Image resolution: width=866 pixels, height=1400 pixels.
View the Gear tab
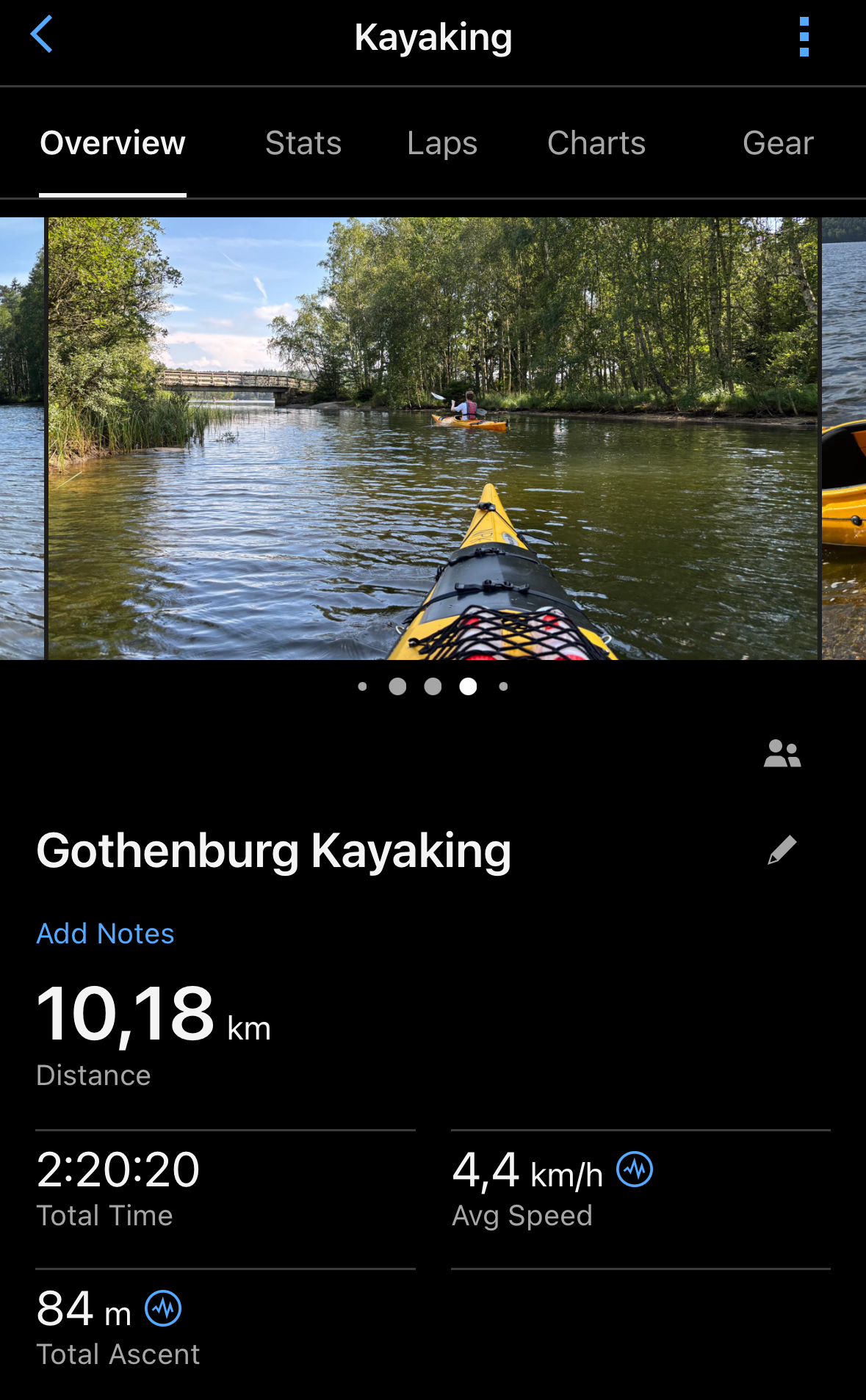click(778, 143)
